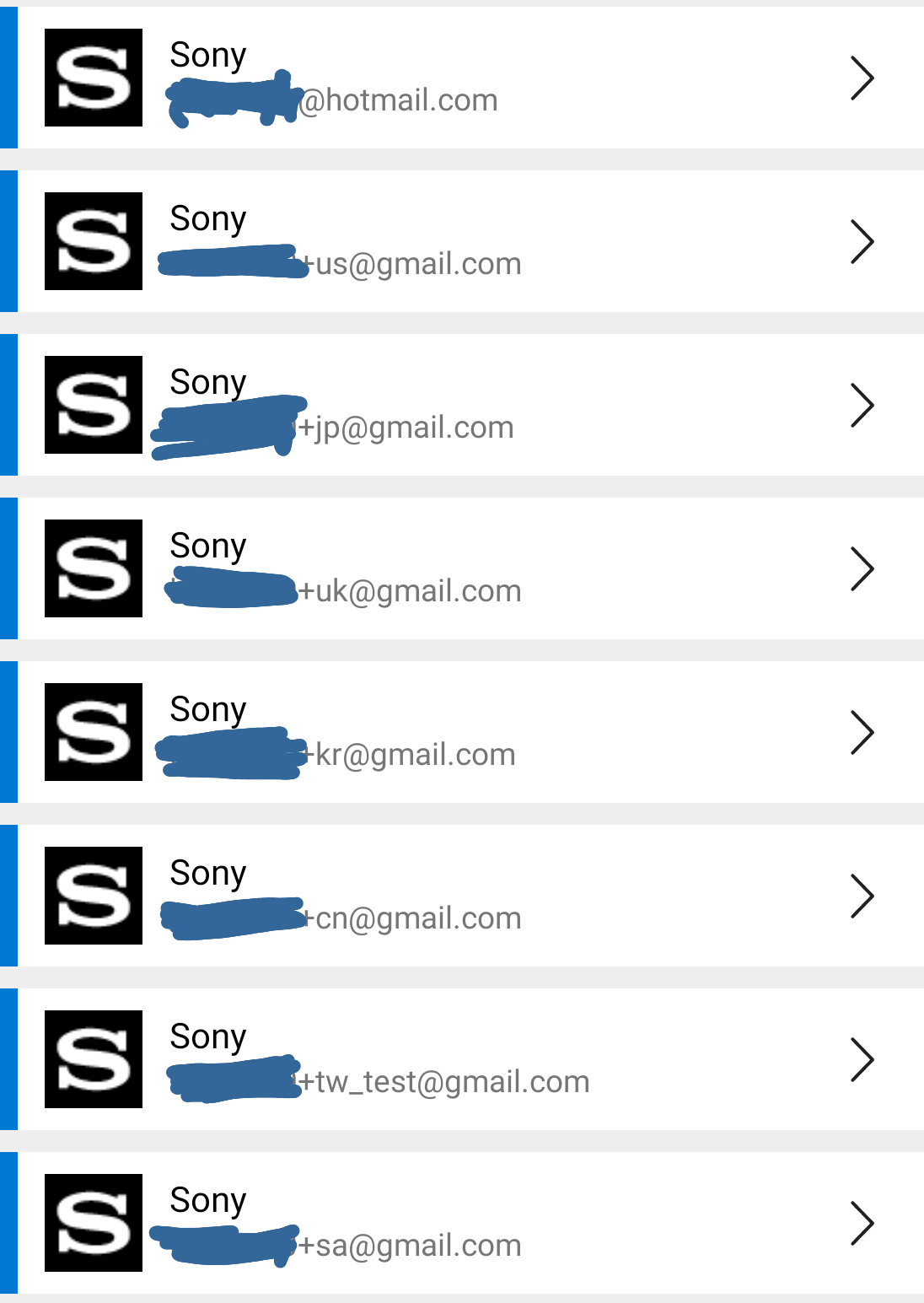Choose the Sony +kr@gmail.com entry
This screenshot has height=1303, width=924.
coord(462,732)
